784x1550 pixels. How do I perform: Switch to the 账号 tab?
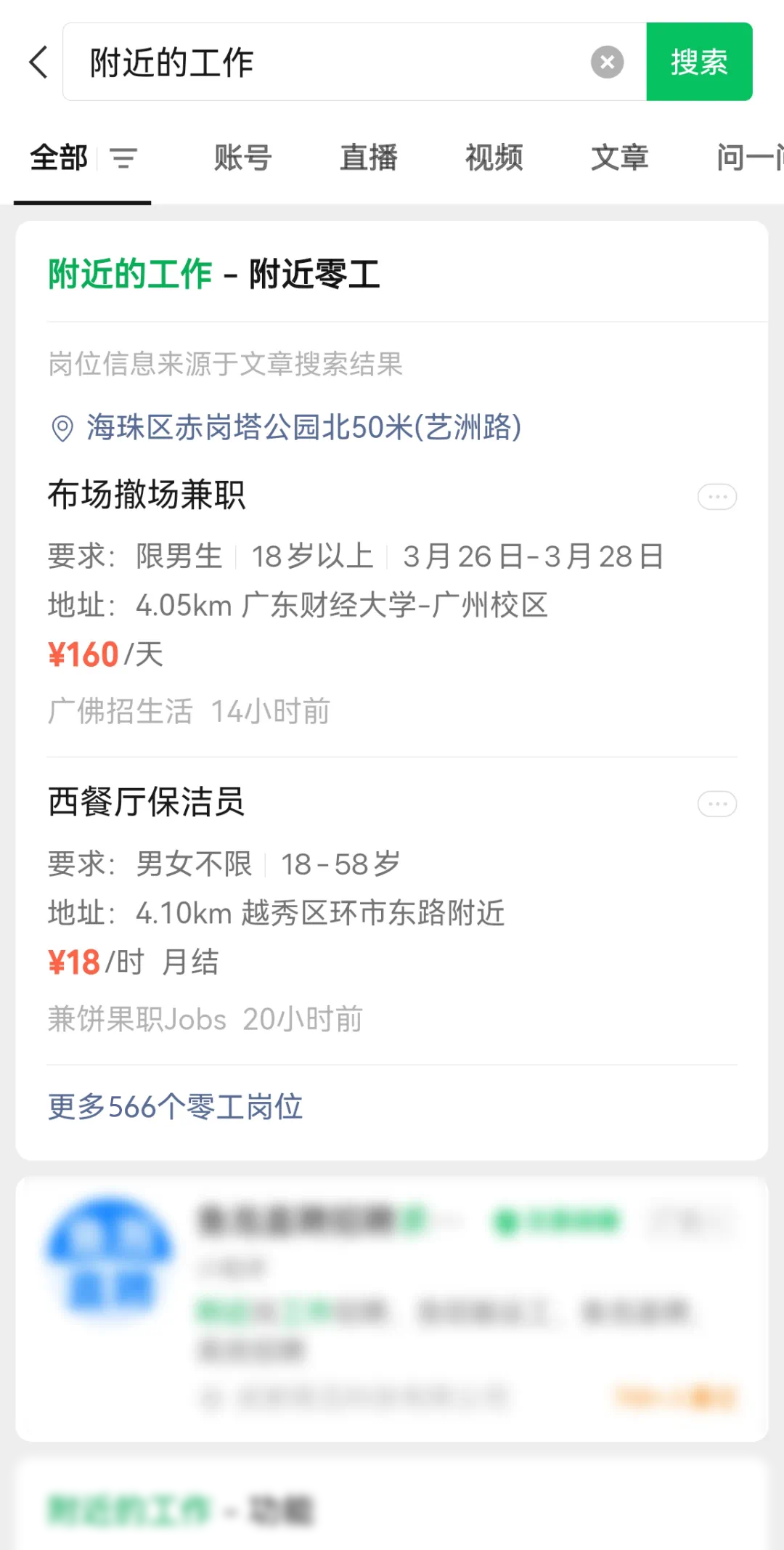click(242, 158)
